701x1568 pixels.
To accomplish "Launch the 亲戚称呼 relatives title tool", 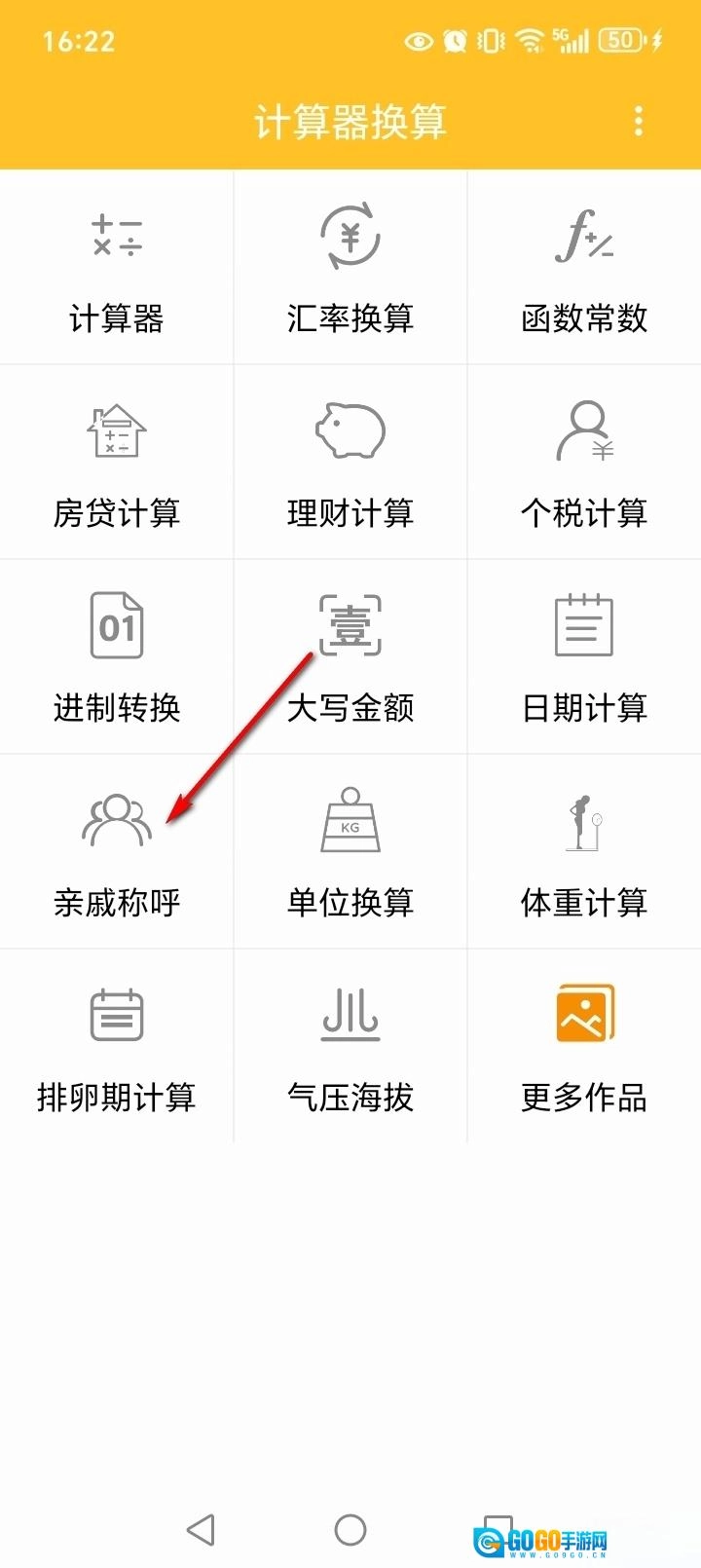I will tap(117, 852).
